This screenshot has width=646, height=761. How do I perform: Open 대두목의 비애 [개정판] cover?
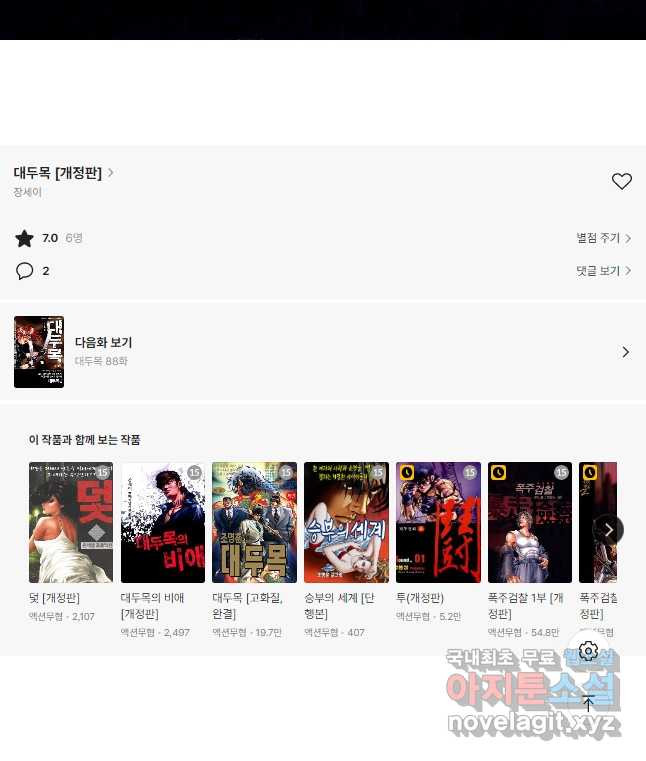point(162,522)
